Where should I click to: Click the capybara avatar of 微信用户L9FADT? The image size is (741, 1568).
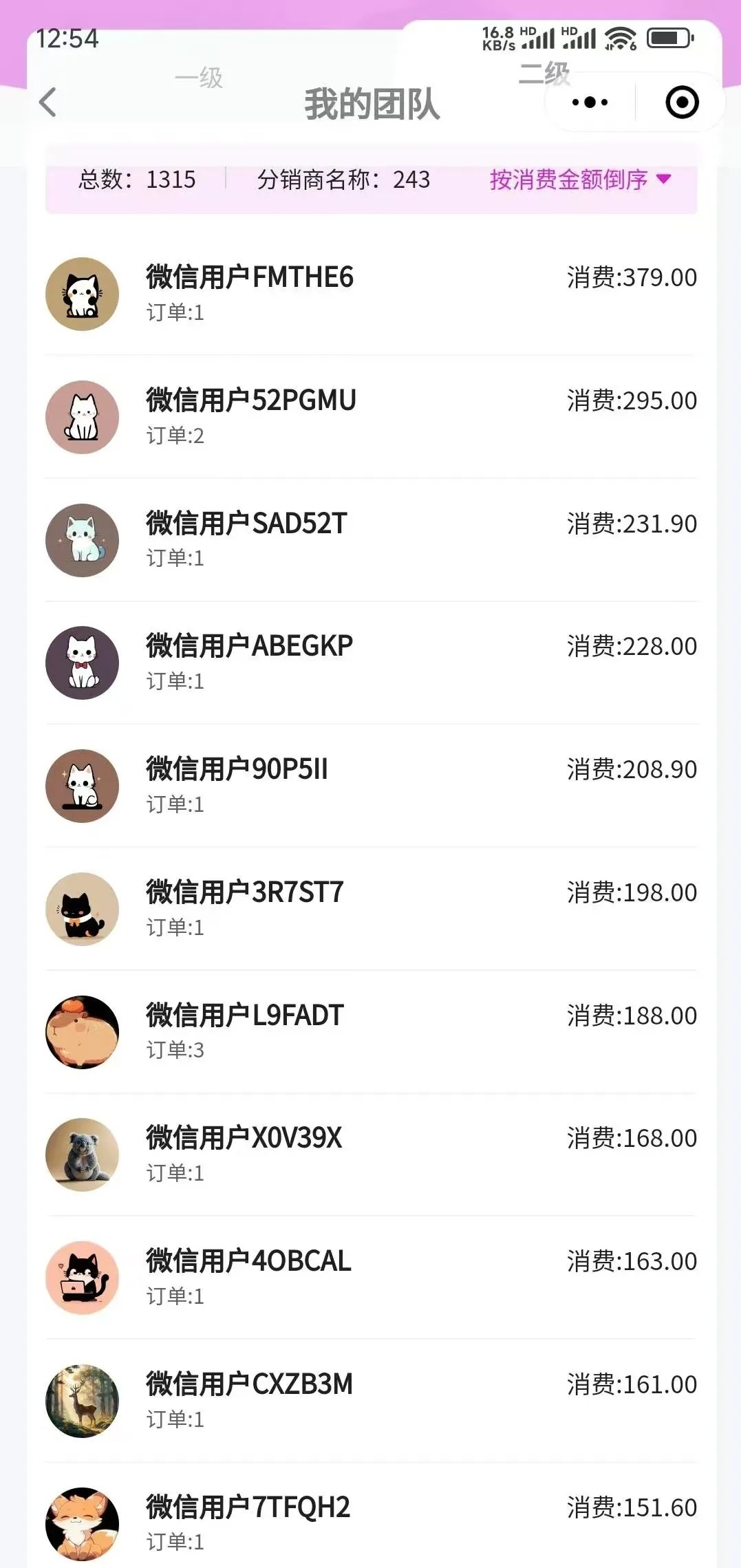[82, 1031]
